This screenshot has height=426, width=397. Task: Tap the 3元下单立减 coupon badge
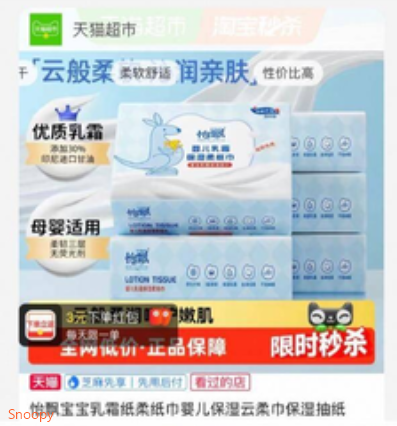[x=98, y=325]
